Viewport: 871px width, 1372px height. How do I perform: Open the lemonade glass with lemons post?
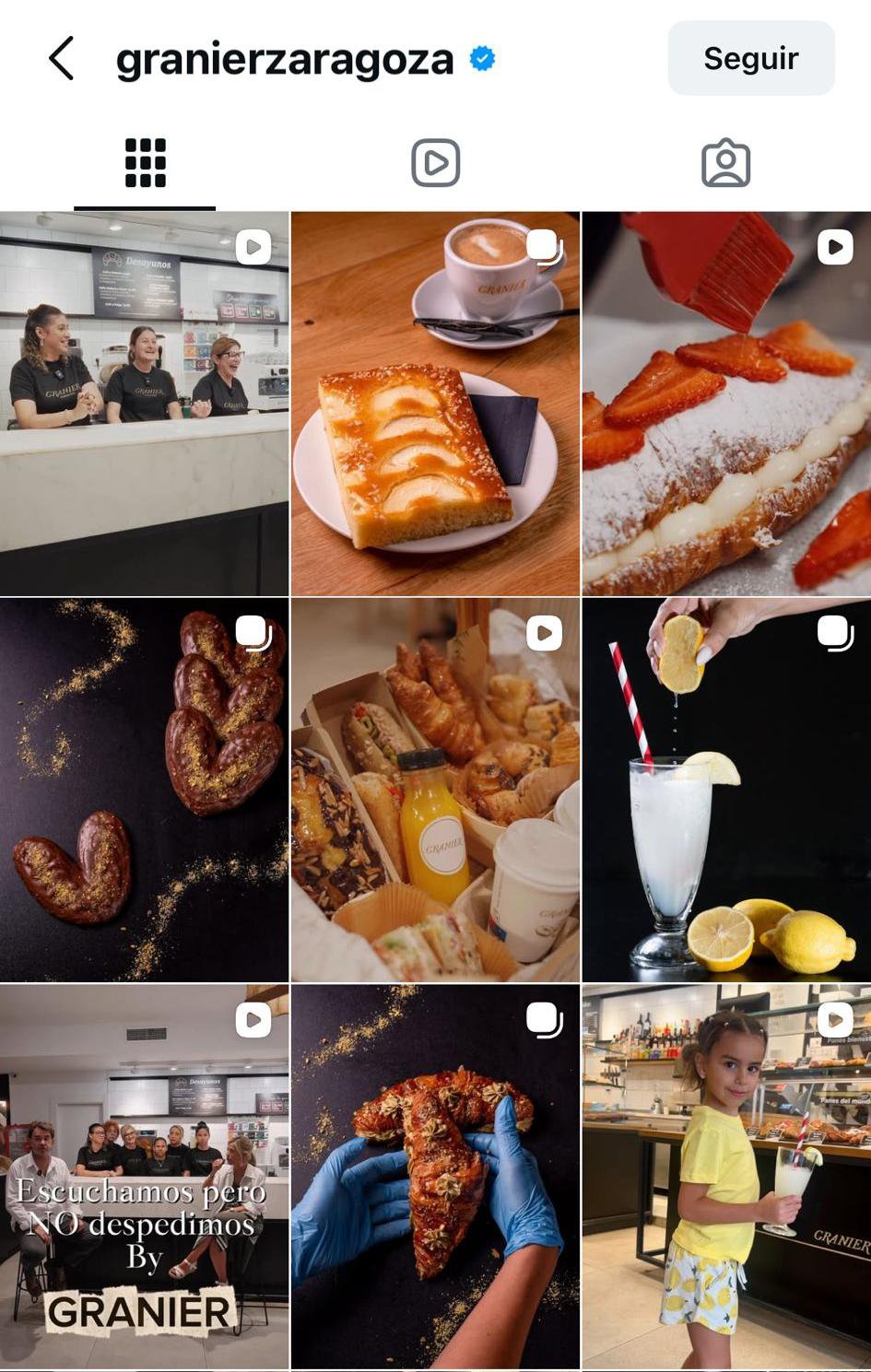click(726, 790)
